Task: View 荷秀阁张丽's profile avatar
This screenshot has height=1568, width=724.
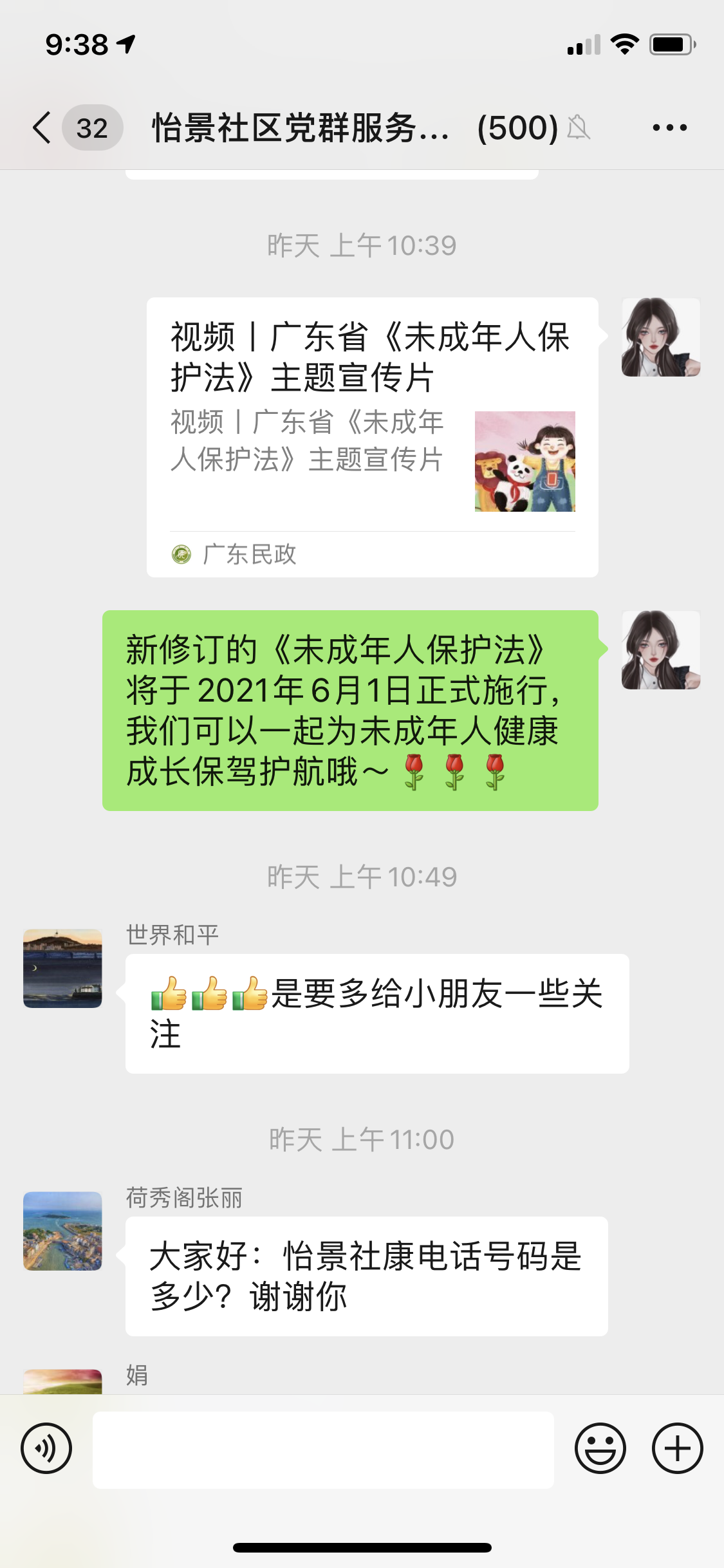Action: (62, 1231)
